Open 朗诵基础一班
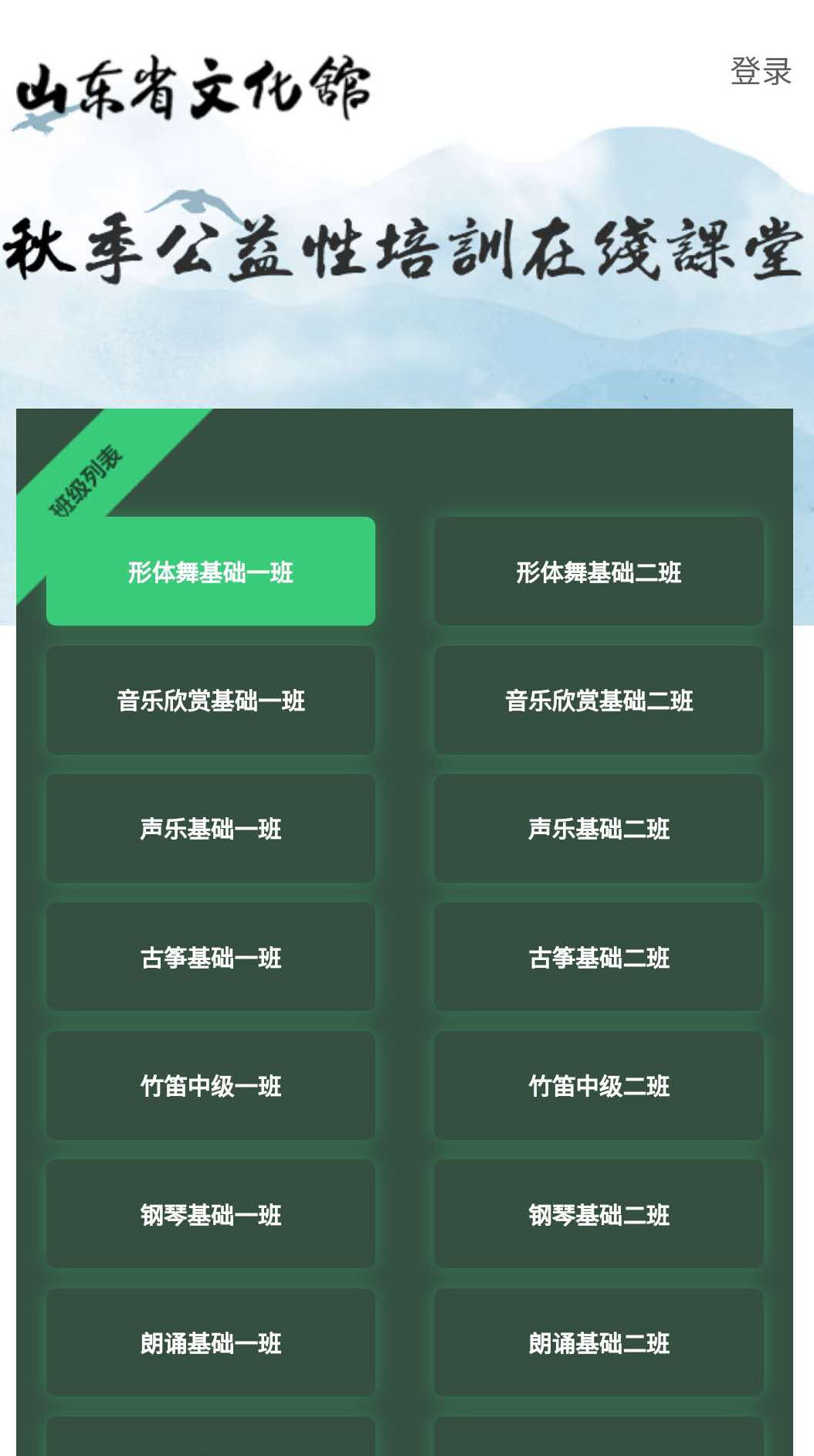The image size is (814, 1456). tap(210, 1343)
